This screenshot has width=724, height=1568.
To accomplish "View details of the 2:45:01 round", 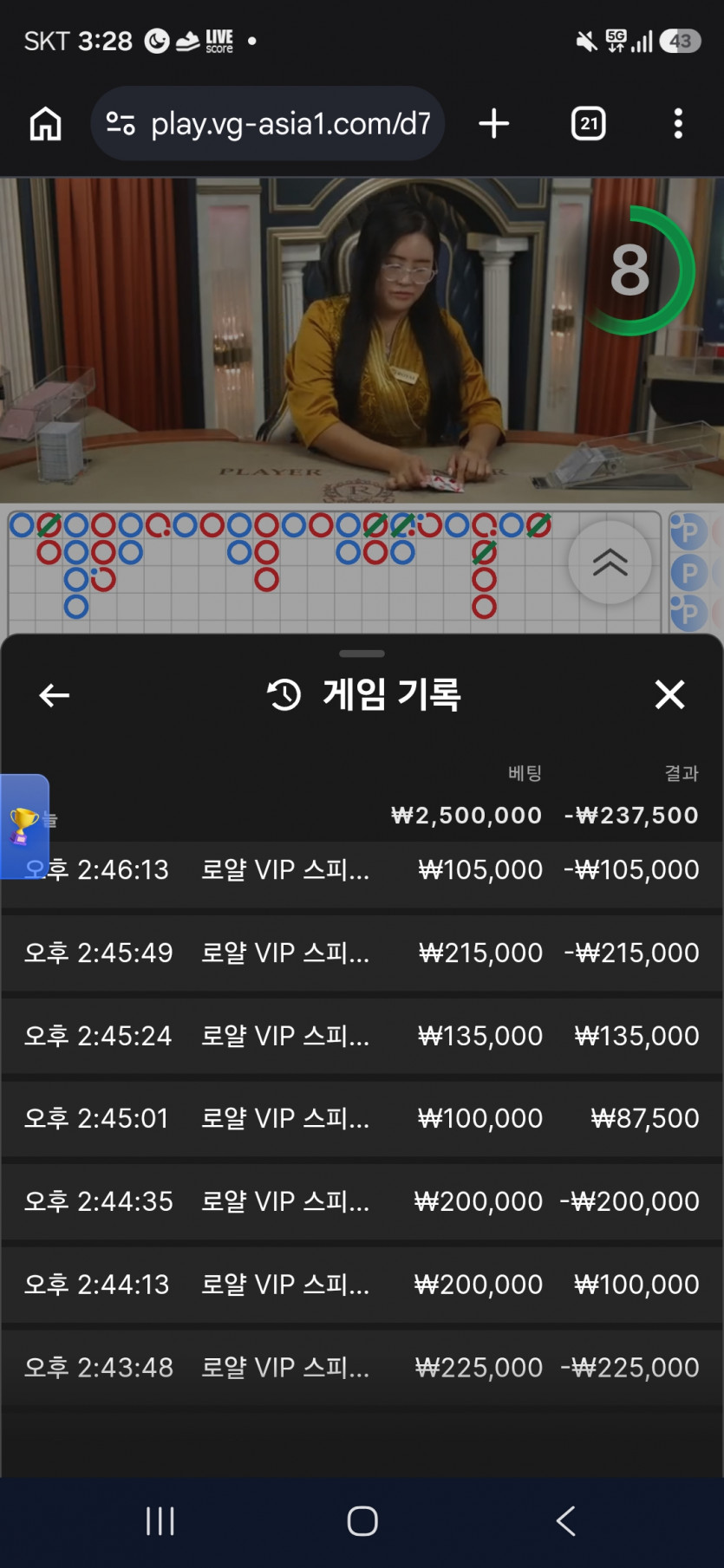I will coord(362,1118).
